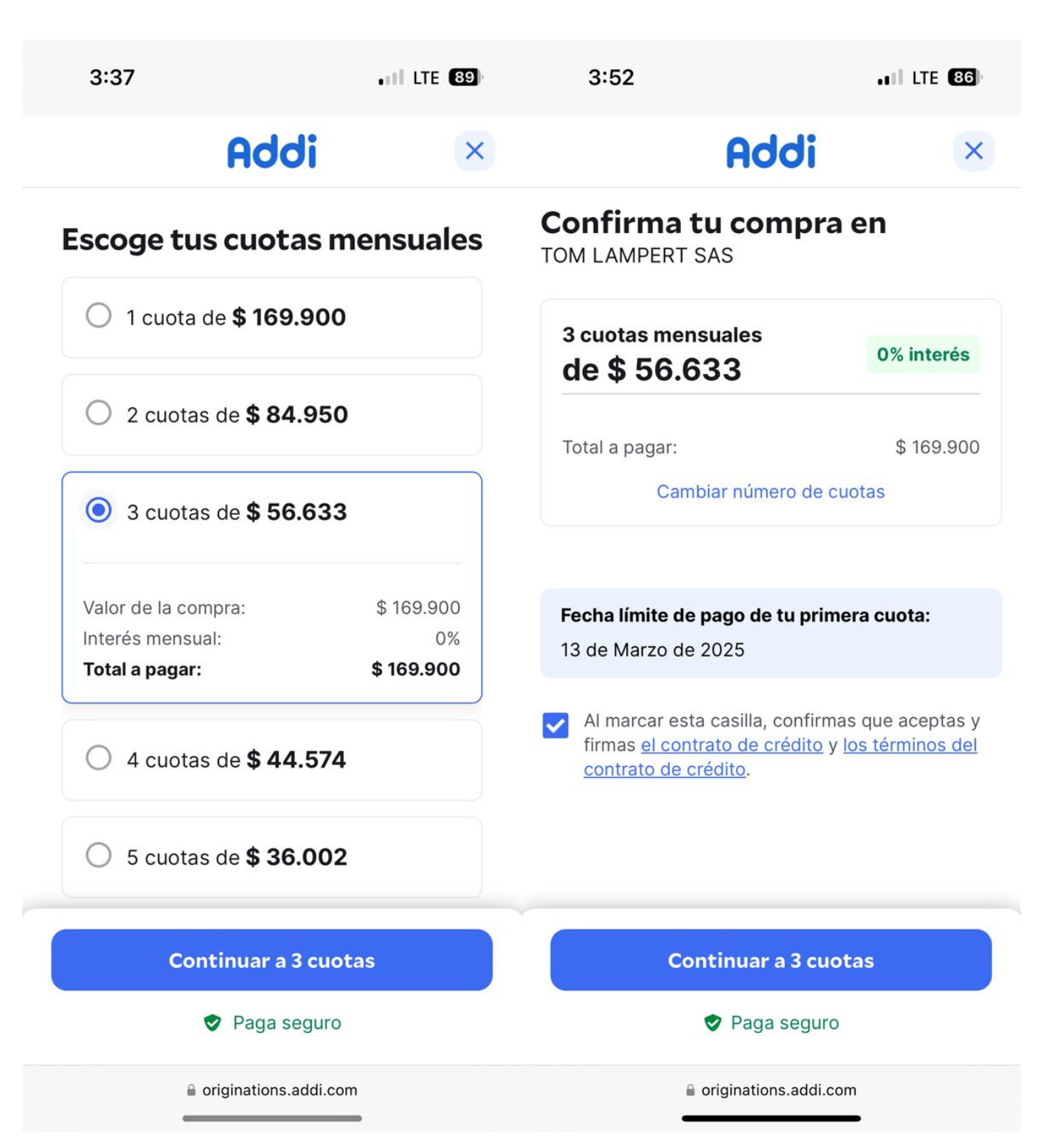
Task: Tap the selected 3 cuotas de $ 56.633 option
Action: (x=99, y=511)
